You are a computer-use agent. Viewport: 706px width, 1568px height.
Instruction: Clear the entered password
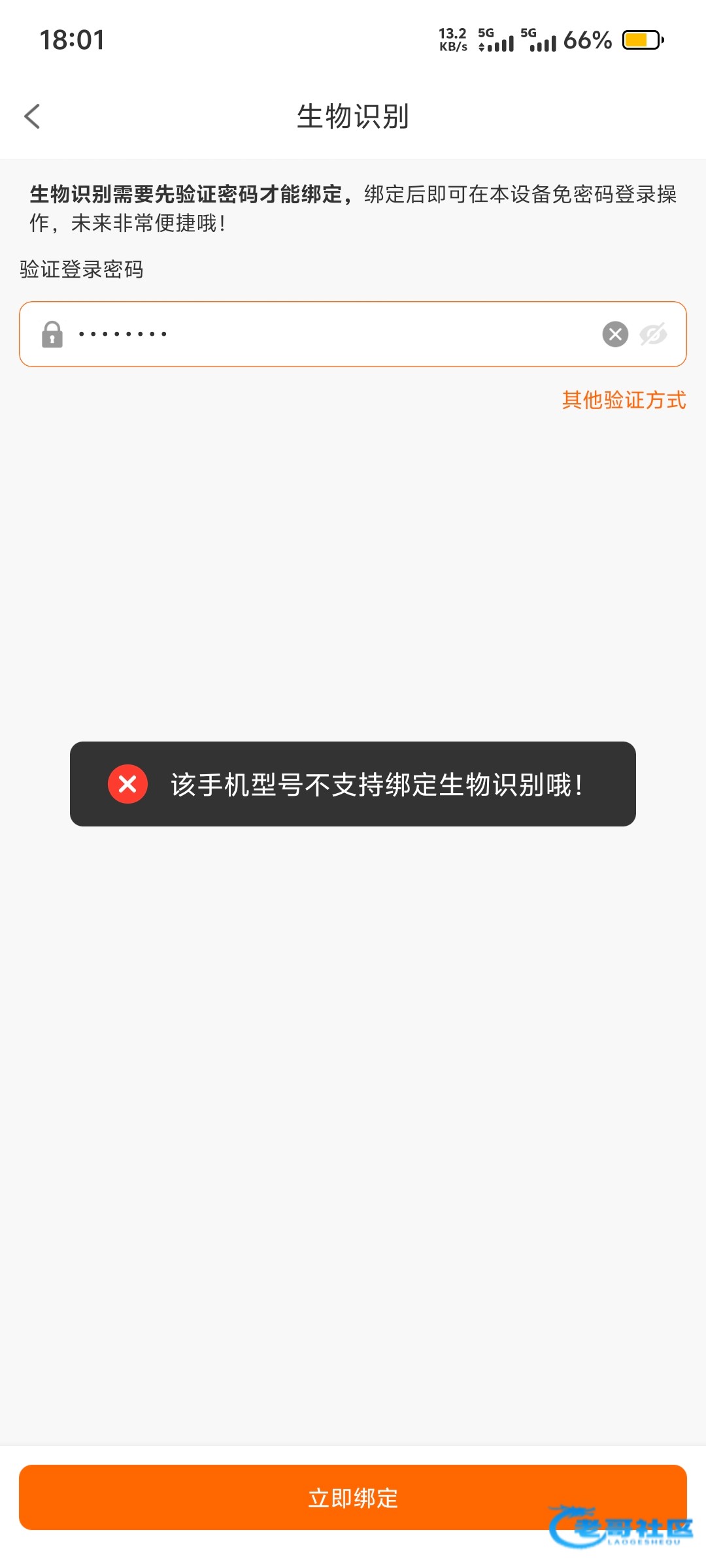point(615,334)
